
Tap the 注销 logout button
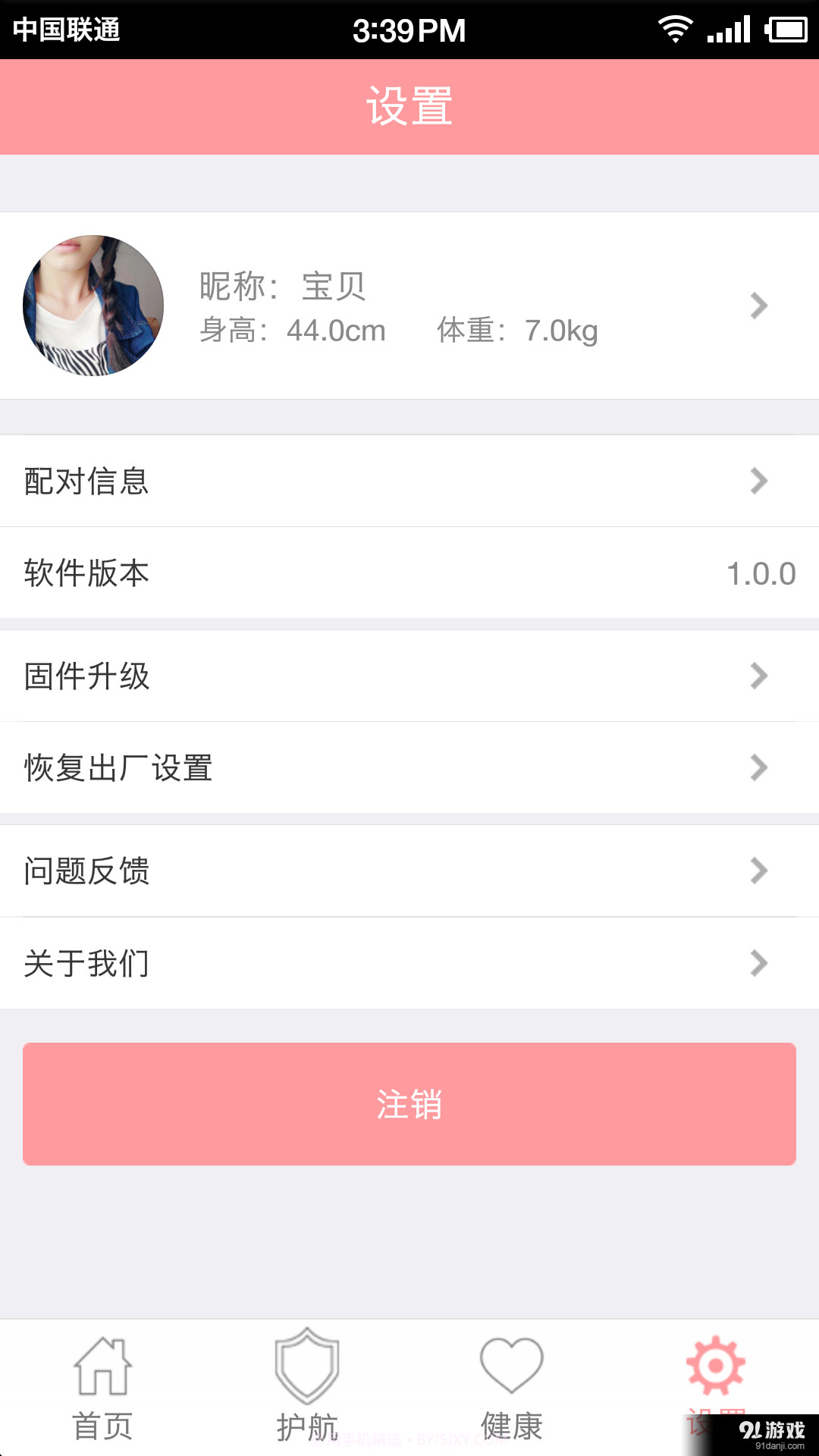(x=409, y=1104)
